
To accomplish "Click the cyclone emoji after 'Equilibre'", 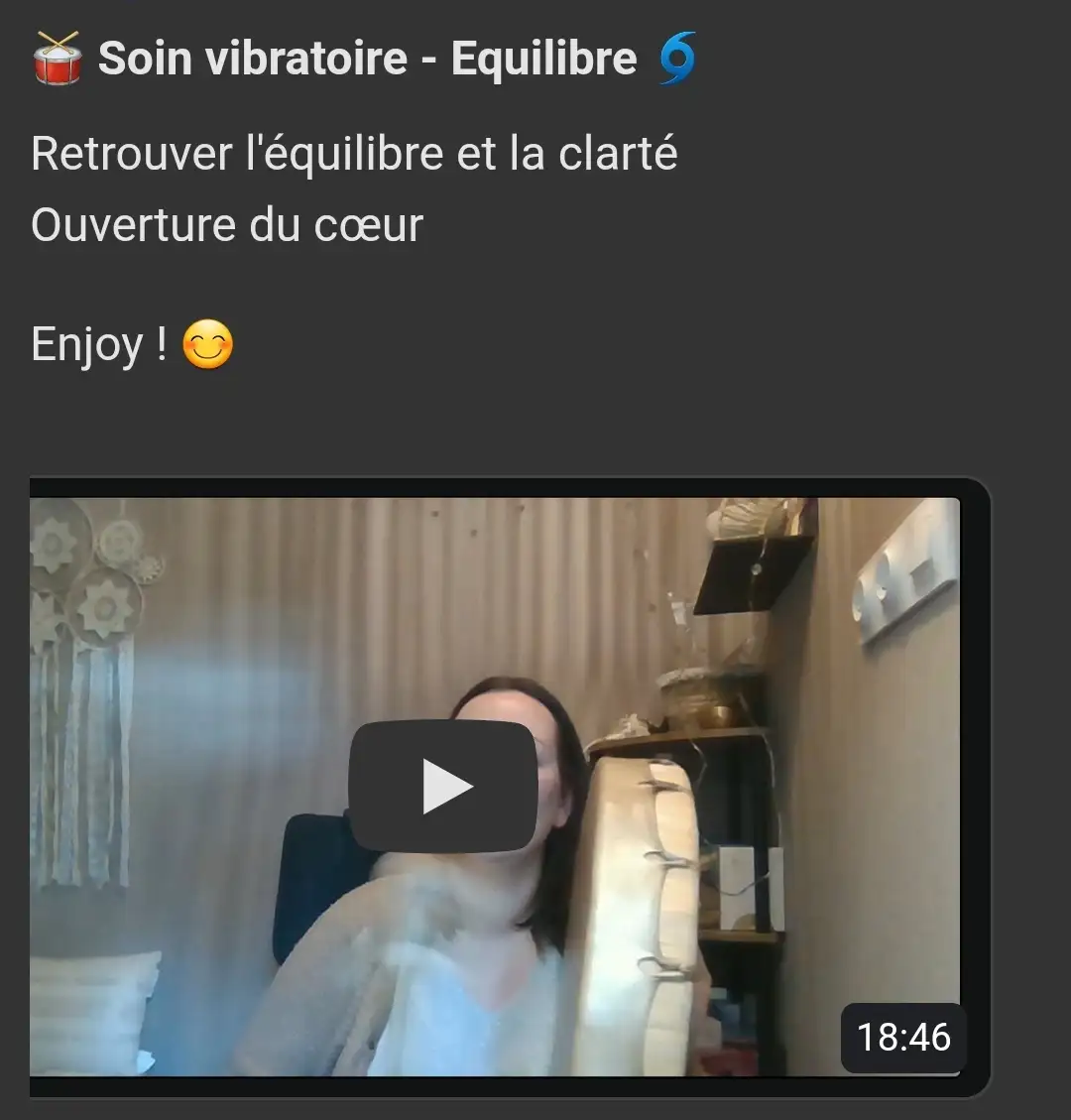I will coord(678,58).
